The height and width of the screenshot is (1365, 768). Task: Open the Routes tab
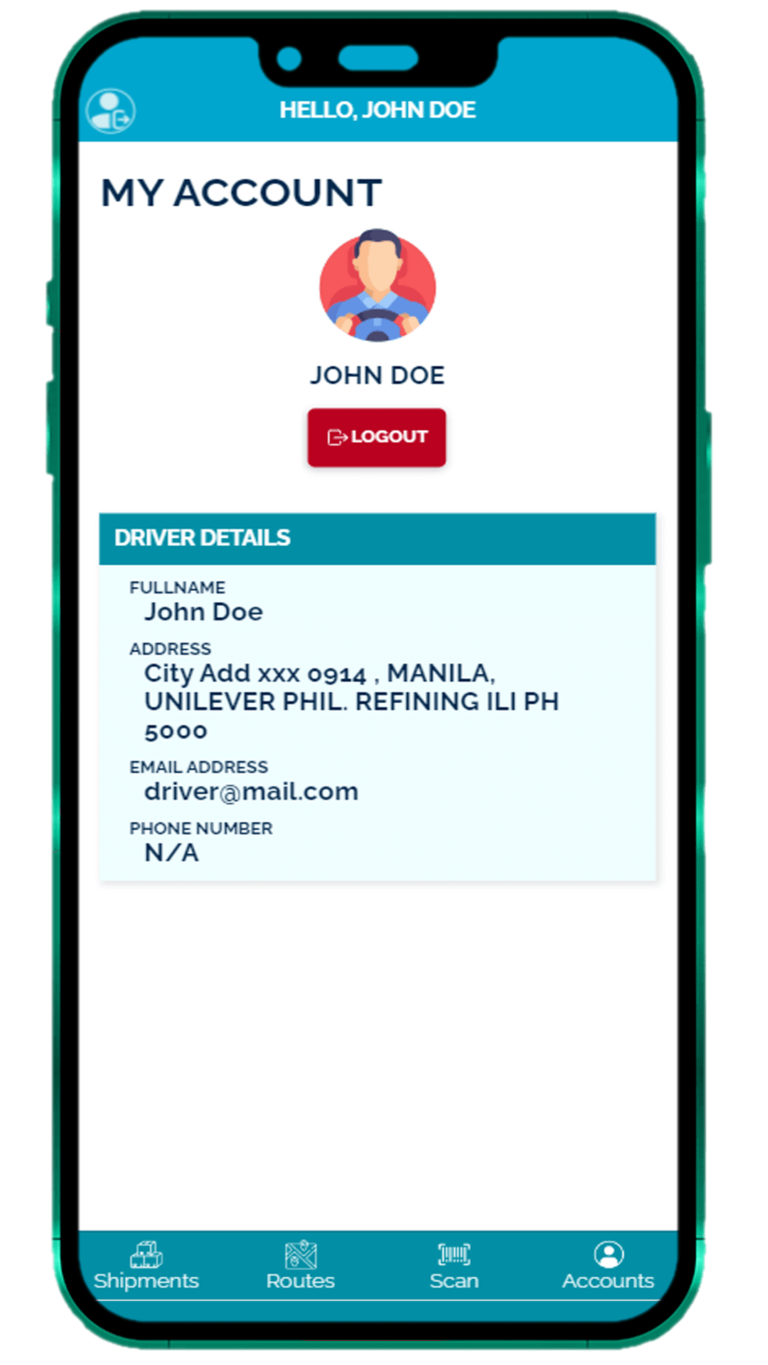click(x=300, y=1266)
